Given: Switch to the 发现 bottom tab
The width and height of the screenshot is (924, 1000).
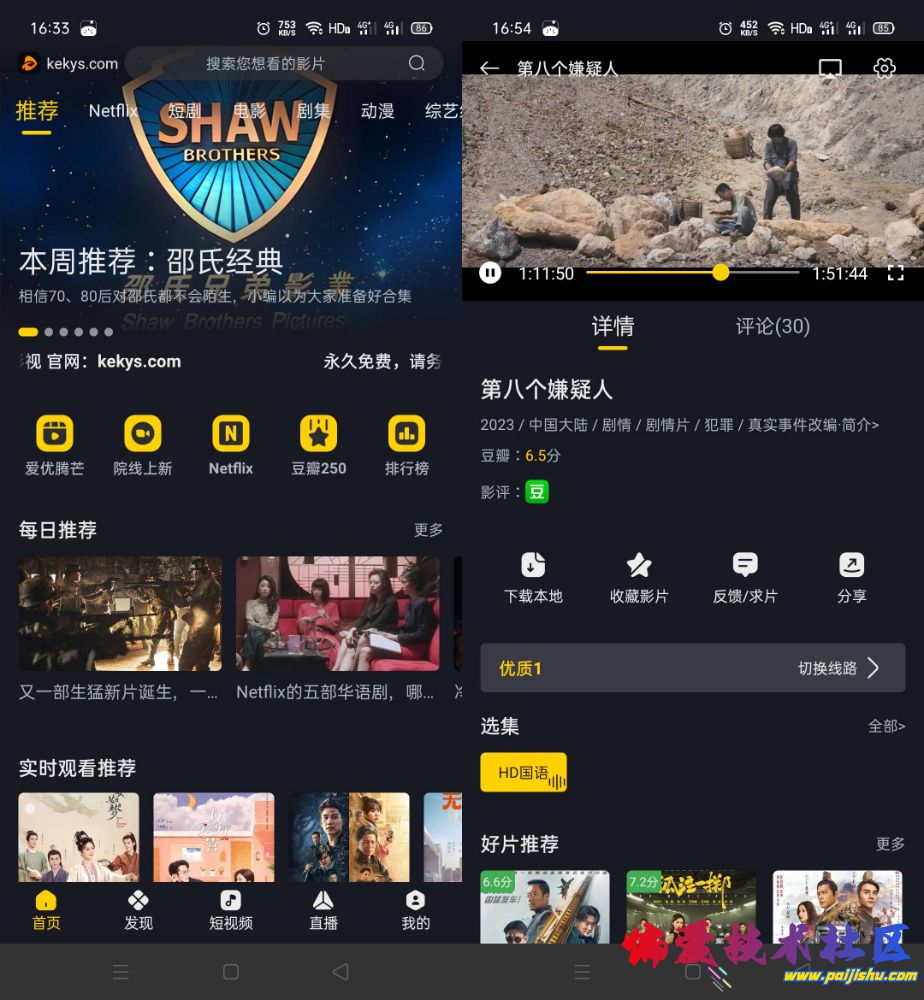Looking at the screenshot, I should click(x=138, y=910).
